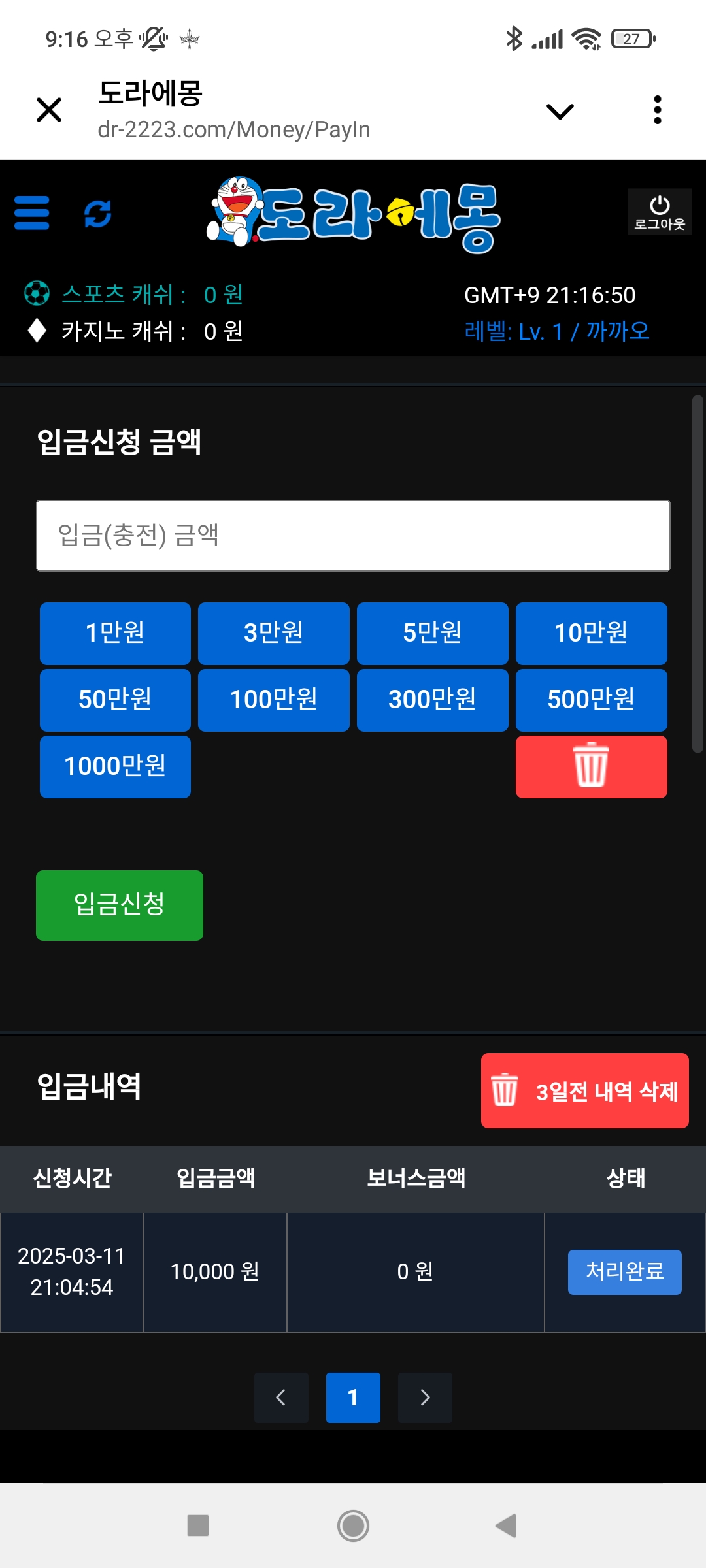Image resolution: width=706 pixels, height=1568 pixels.
Task: Choose the 3만원 amount
Action: (274, 633)
